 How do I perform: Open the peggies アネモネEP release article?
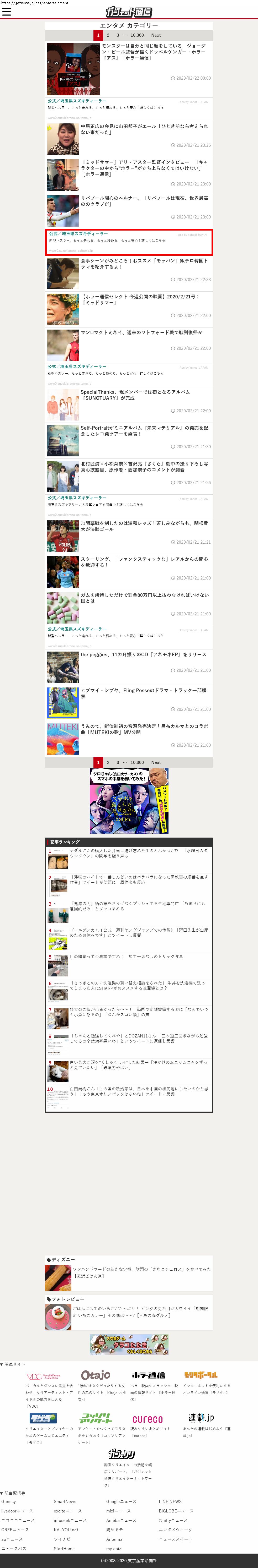coord(143,654)
